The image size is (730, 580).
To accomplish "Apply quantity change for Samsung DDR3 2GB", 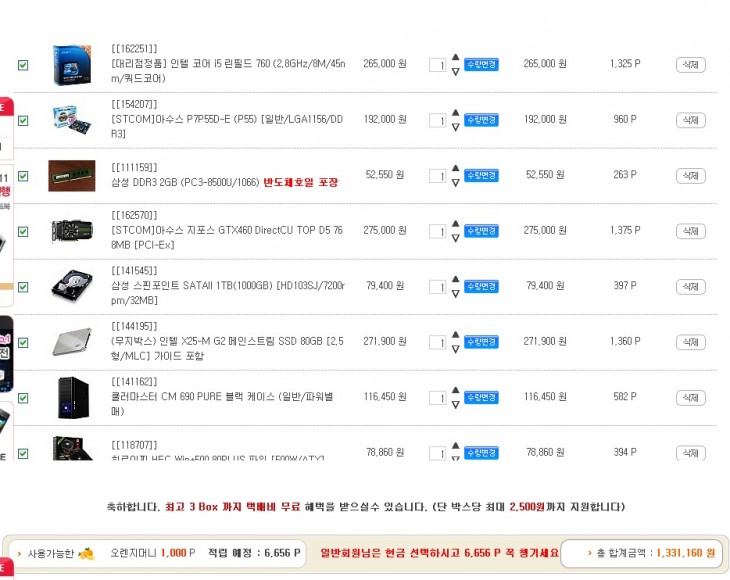I will [x=481, y=176].
